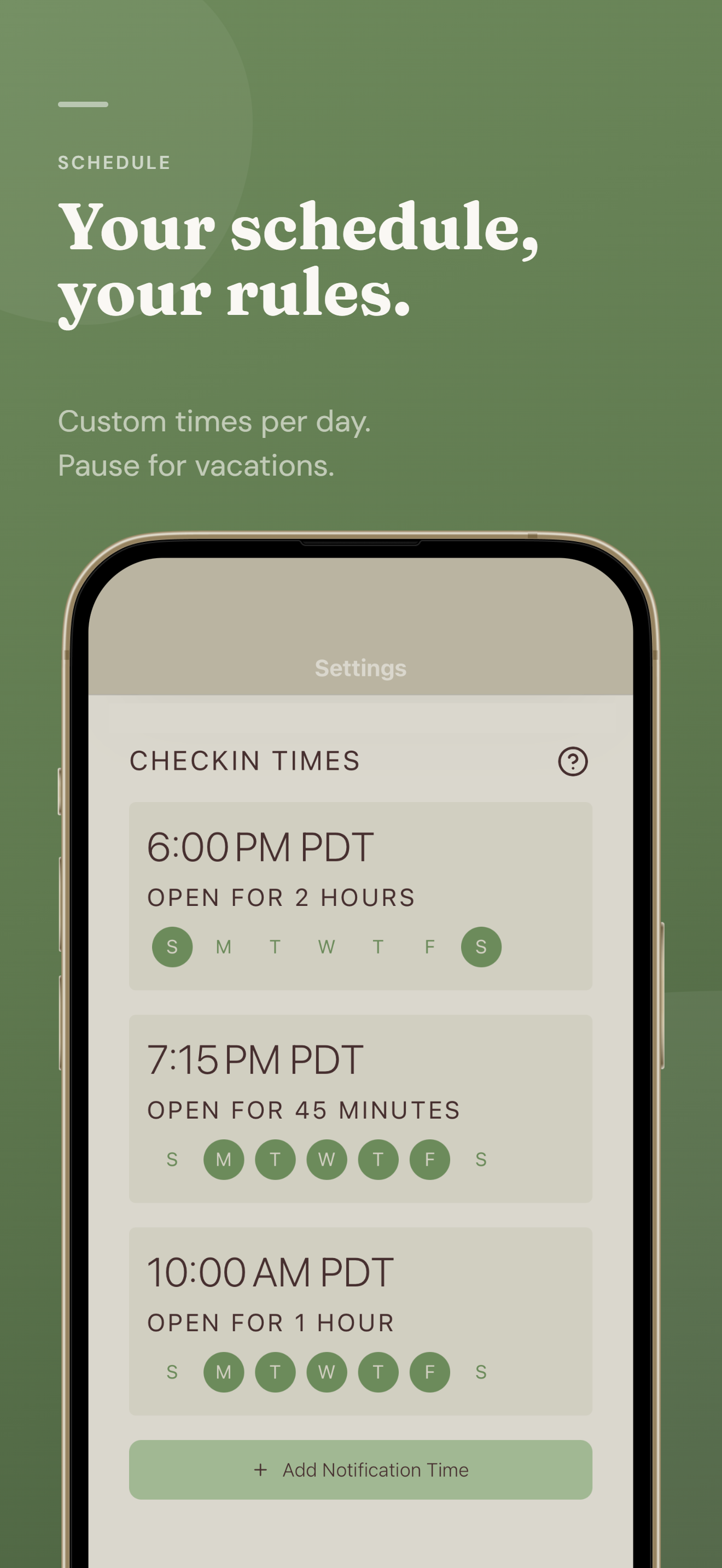
Task: Toggle Friday for the 10:00 AM checkin
Action: [x=429, y=1371]
